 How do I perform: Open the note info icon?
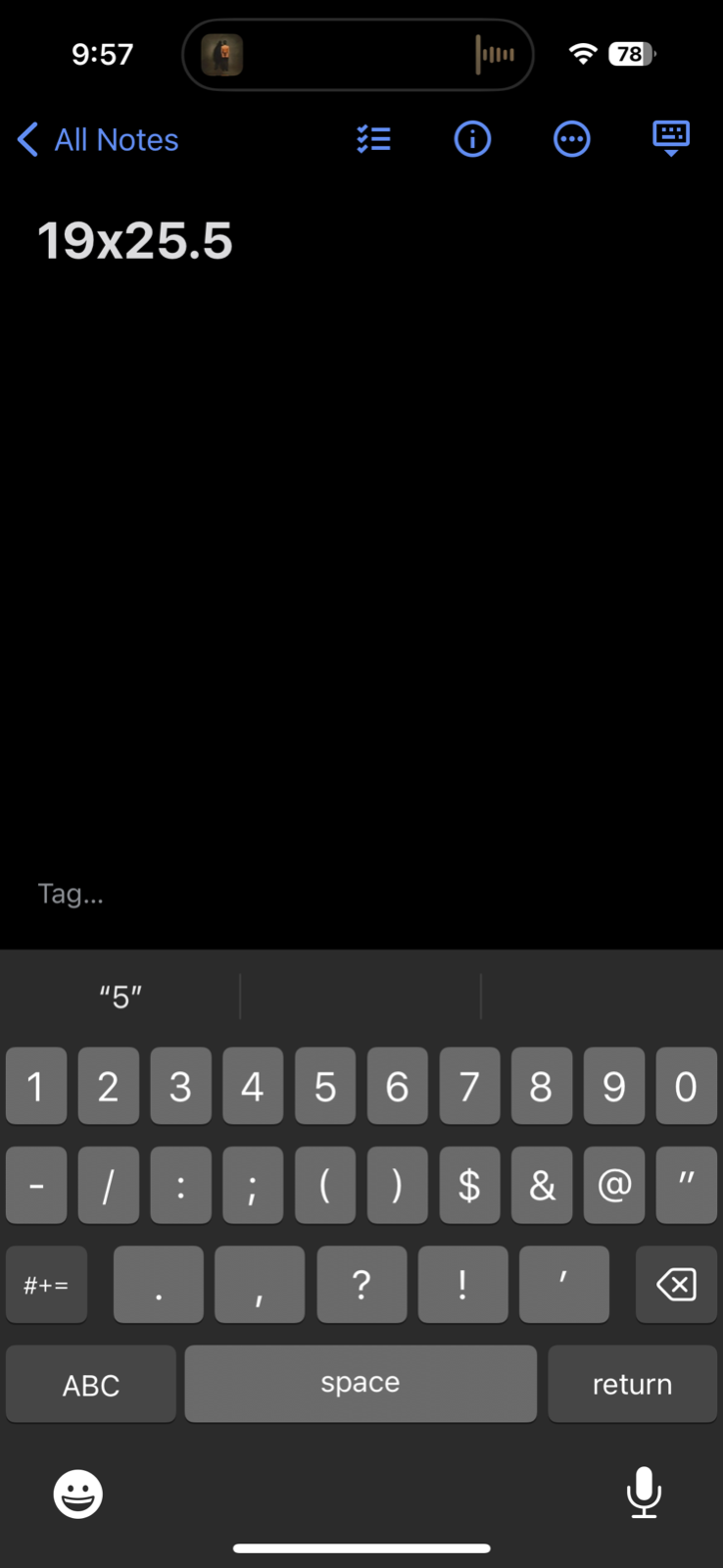472,139
